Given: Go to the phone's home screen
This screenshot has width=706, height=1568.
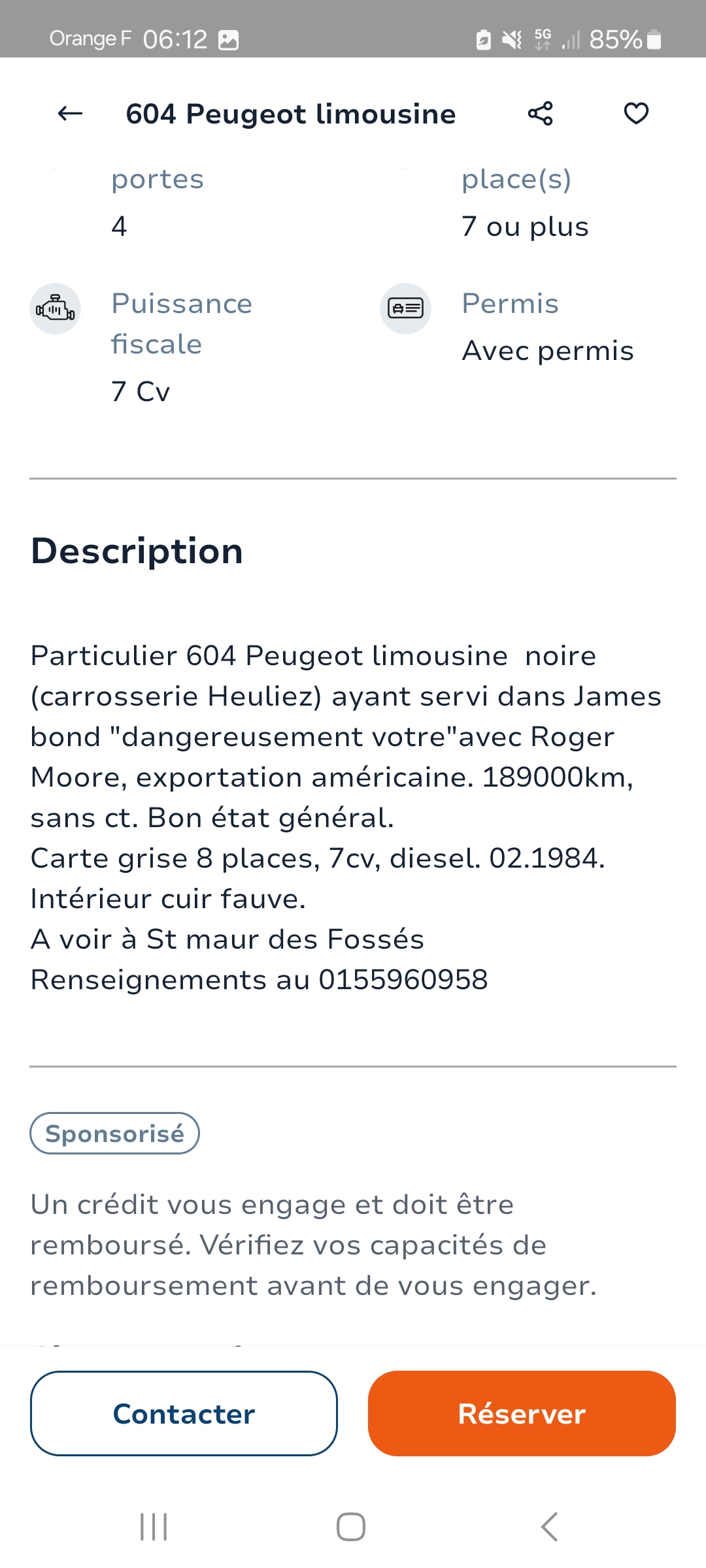Looking at the screenshot, I should tap(351, 1527).
